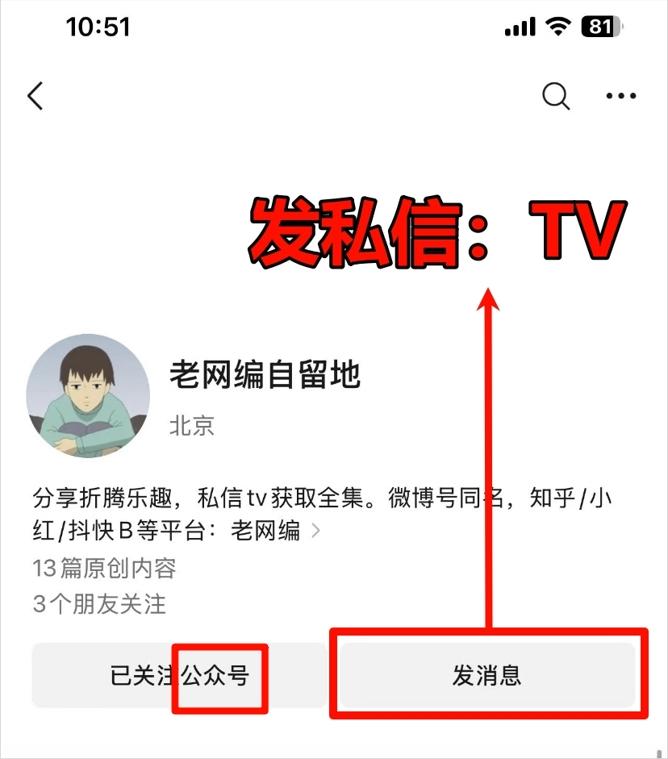The width and height of the screenshot is (668, 759).
Task: Tap 发消息 to message the account
Action: pos(487,675)
